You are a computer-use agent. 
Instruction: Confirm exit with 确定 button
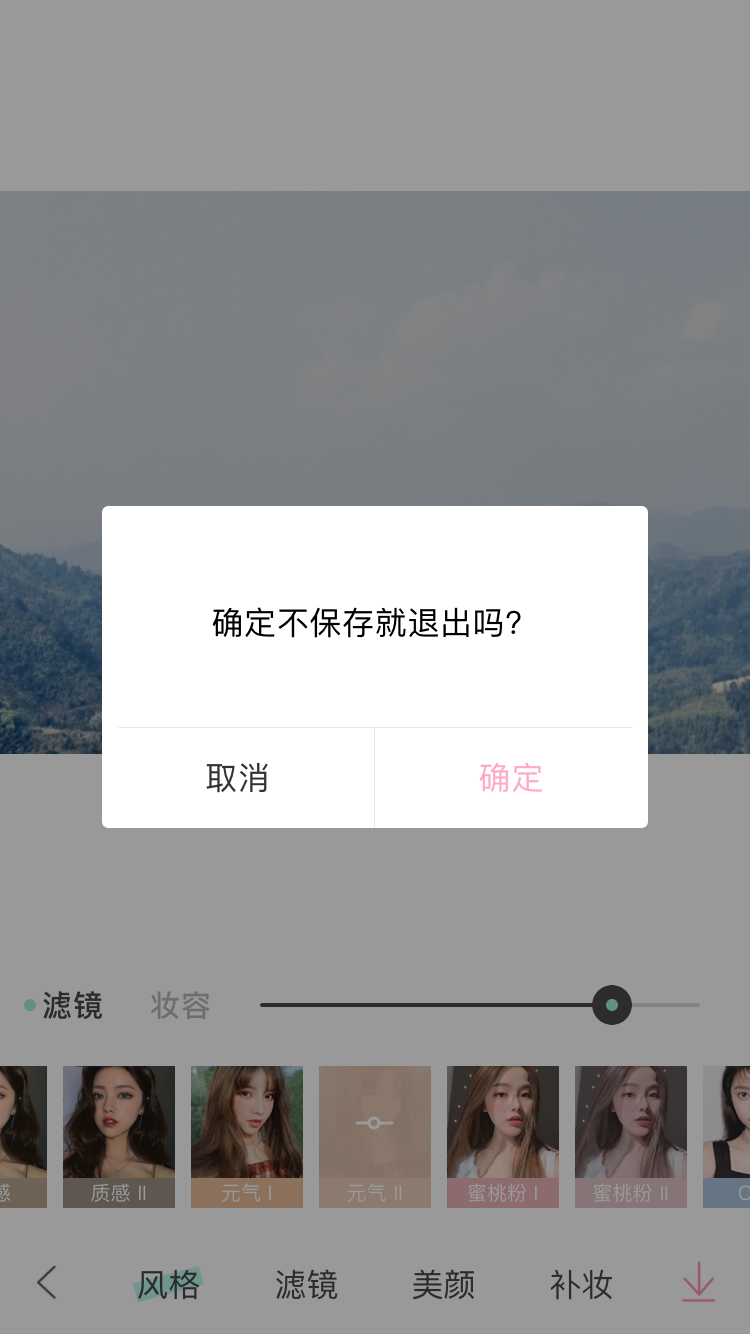tap(511, 778)
